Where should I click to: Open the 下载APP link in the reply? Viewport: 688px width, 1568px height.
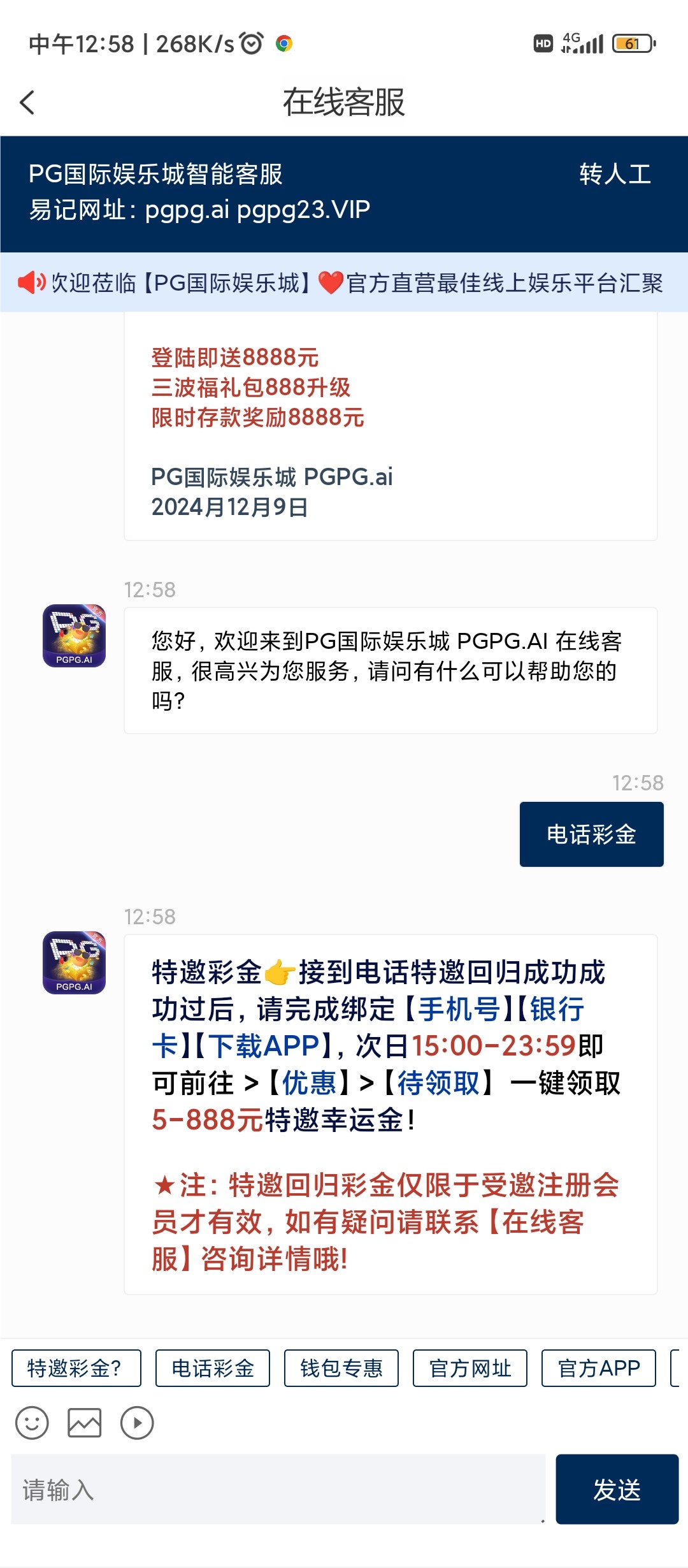[x=264, y=1046]
